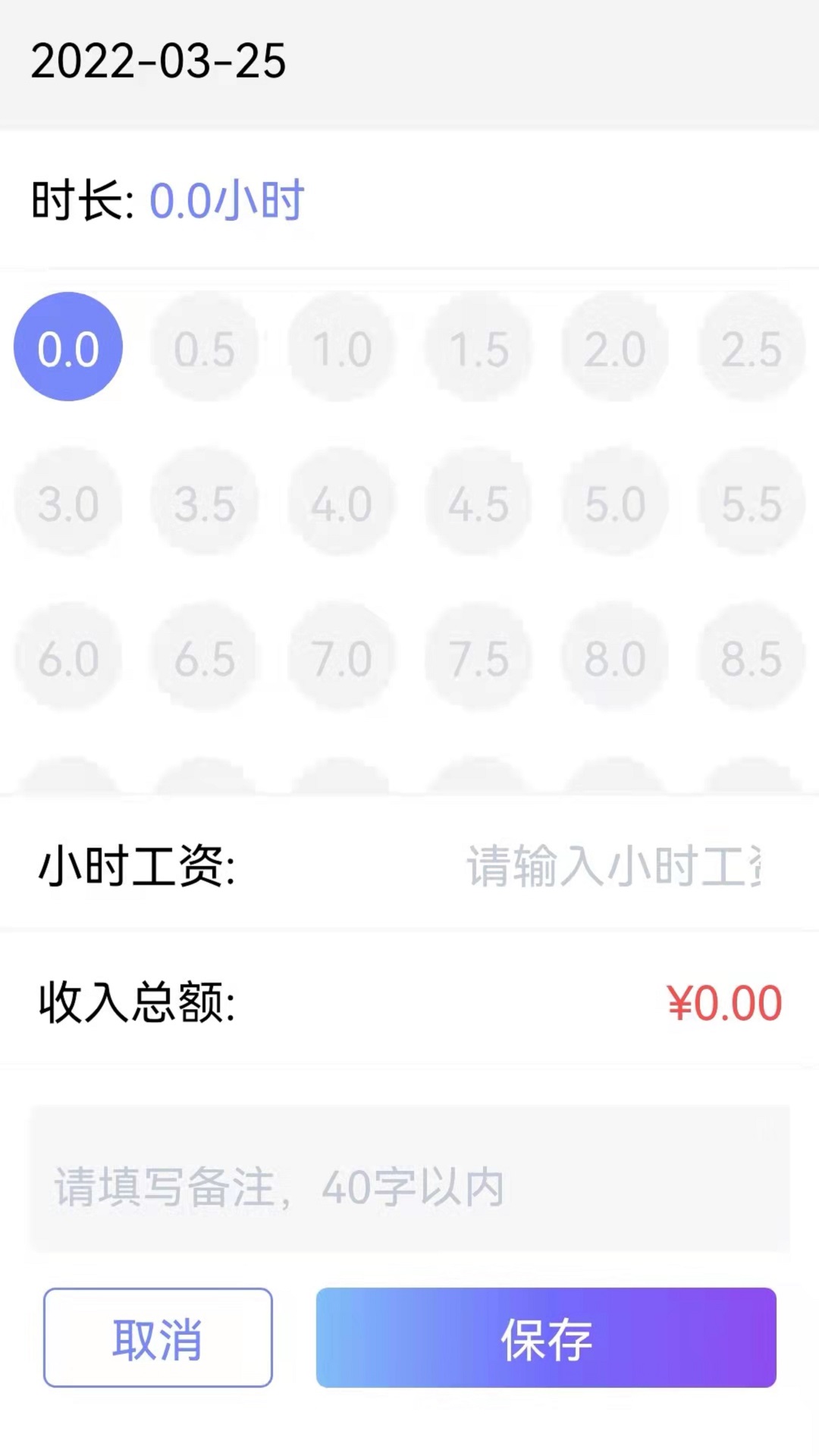Save the record with 保存
The image size is (819, 1456).
point(546,1338)
